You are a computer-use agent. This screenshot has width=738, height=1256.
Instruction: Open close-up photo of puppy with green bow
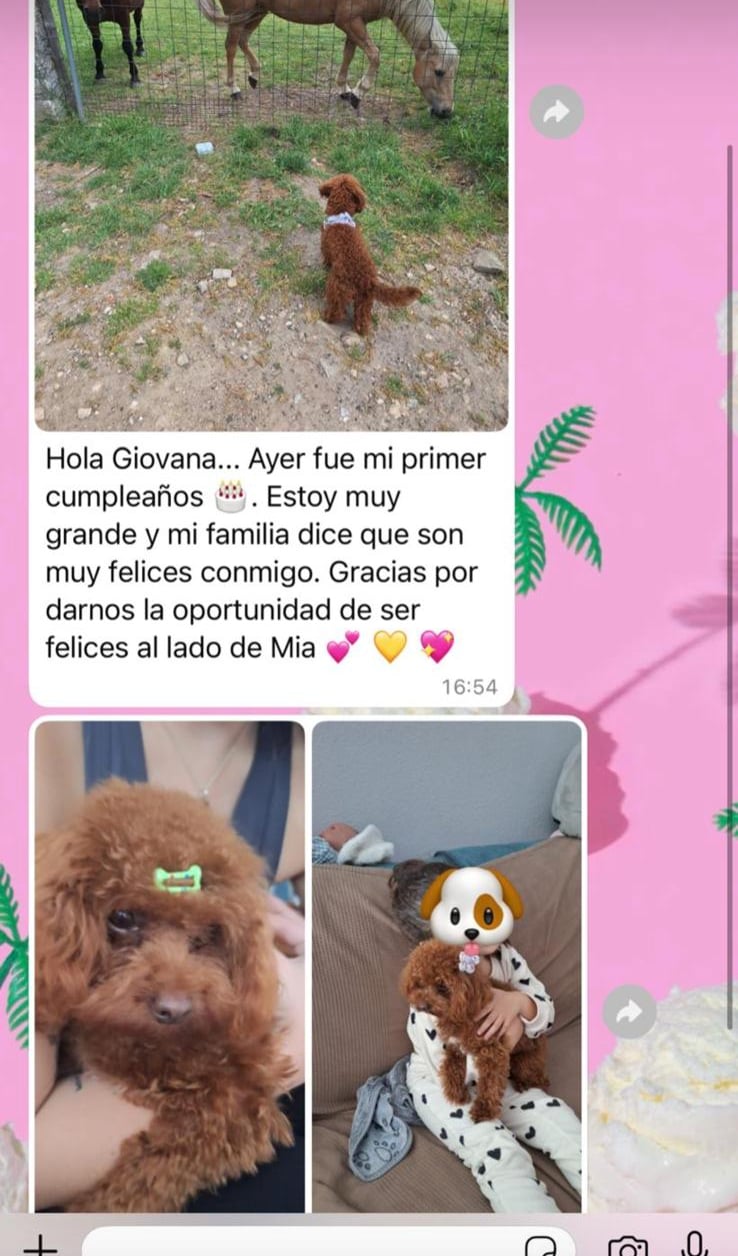[x=169, y=965]
